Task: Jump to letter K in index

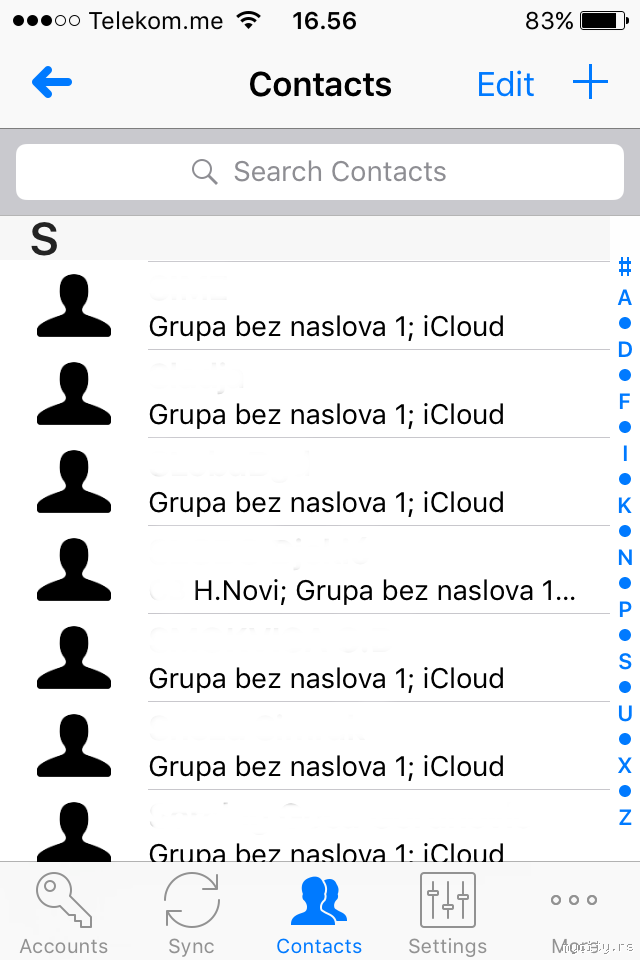Action: (625, 506)
